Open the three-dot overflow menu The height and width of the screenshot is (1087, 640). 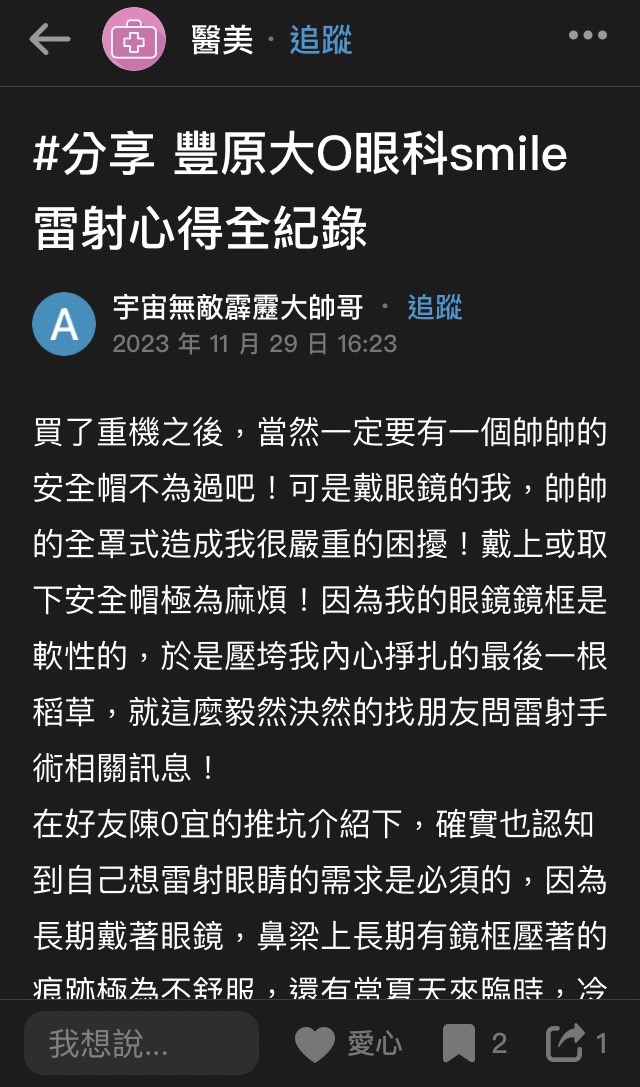click(587, 36)
